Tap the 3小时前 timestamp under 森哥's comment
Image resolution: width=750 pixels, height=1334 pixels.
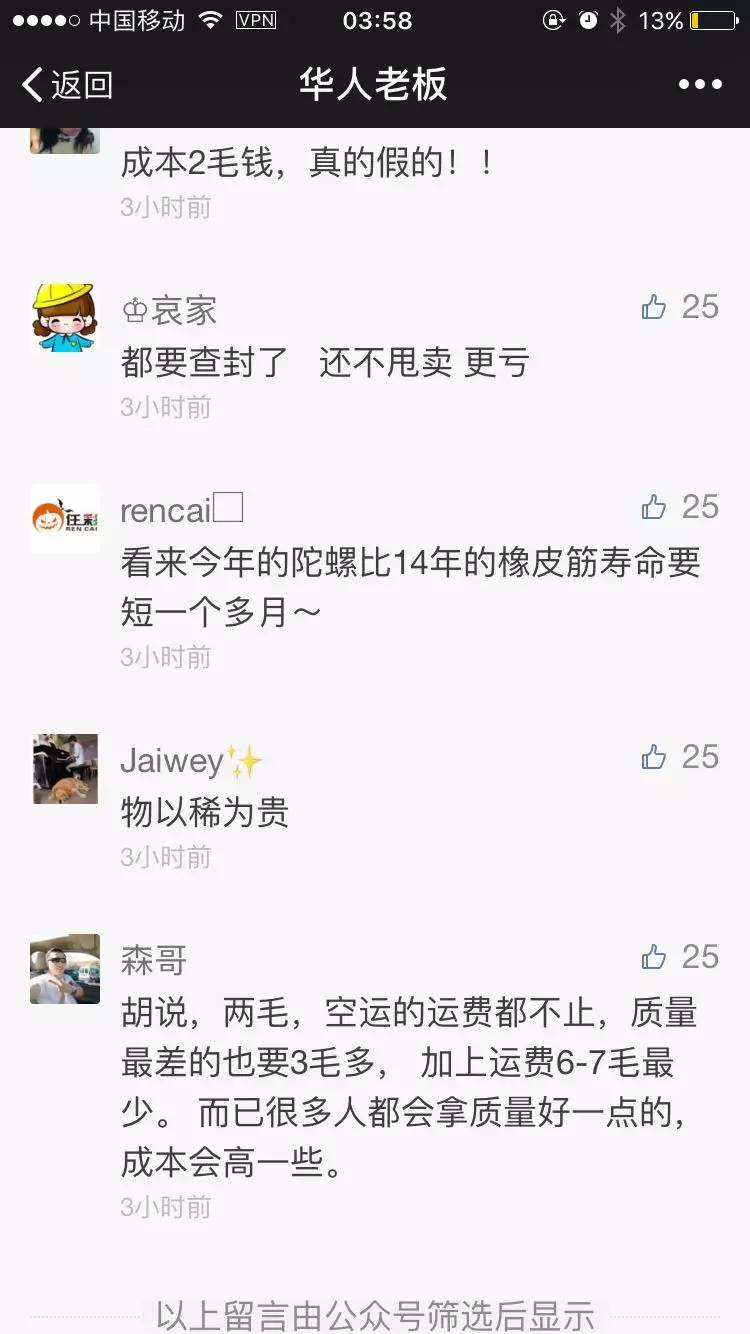tap(165, 1208)
